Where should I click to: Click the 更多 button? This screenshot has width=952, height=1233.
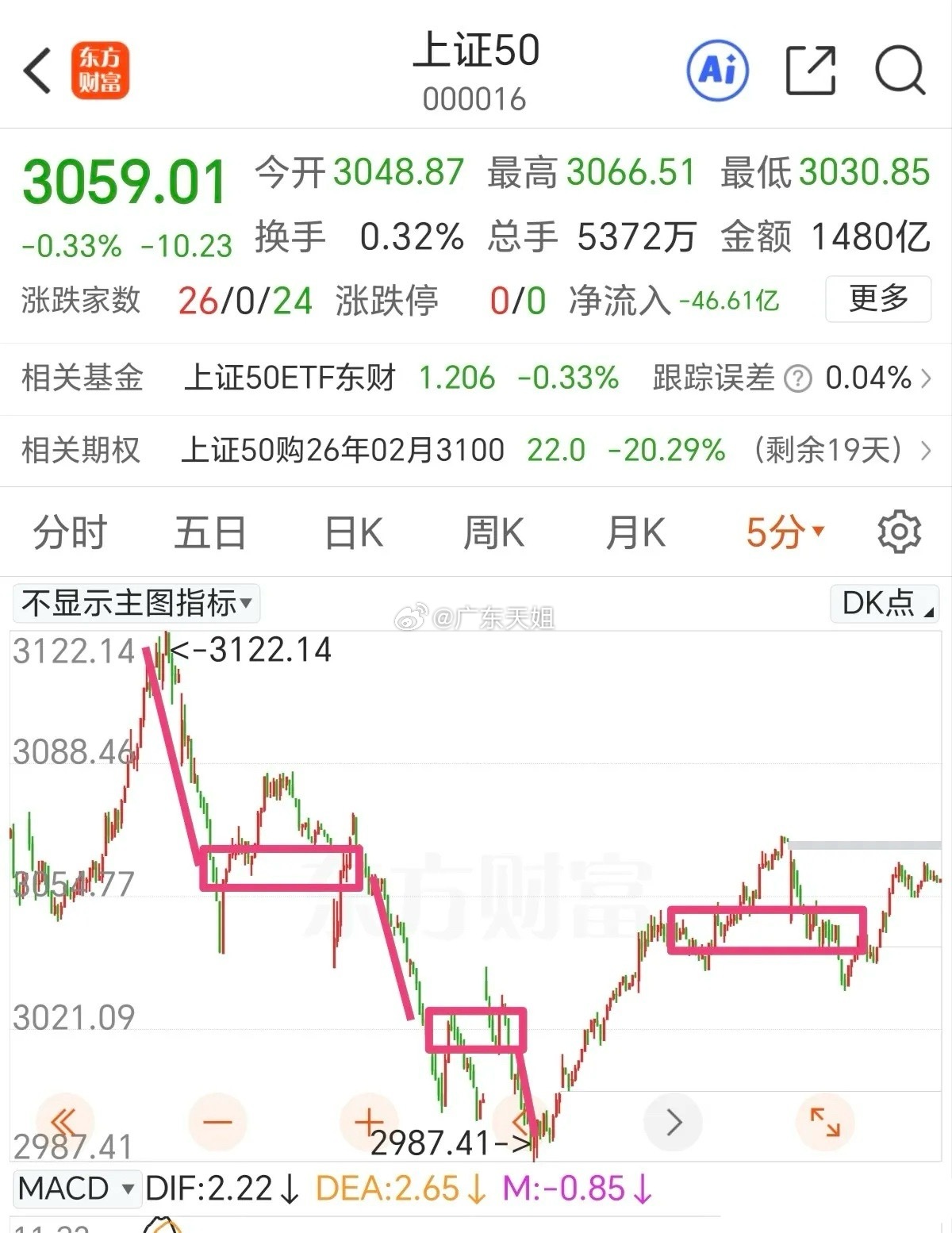(x=877, y=300)
